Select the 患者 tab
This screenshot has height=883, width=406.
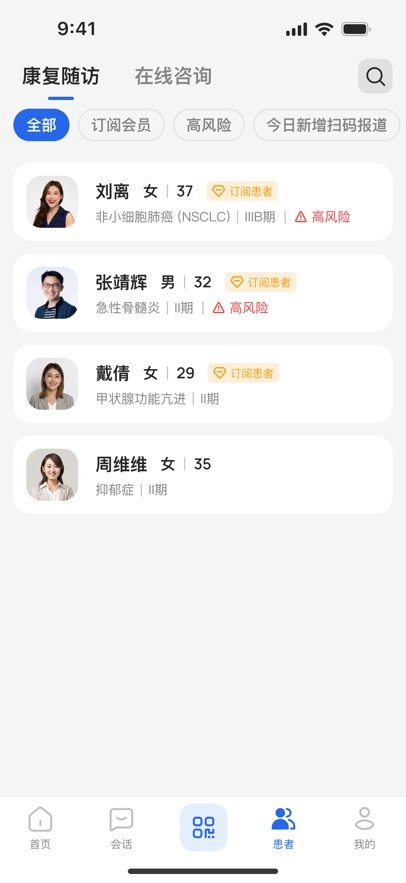(x=283, y=828)
